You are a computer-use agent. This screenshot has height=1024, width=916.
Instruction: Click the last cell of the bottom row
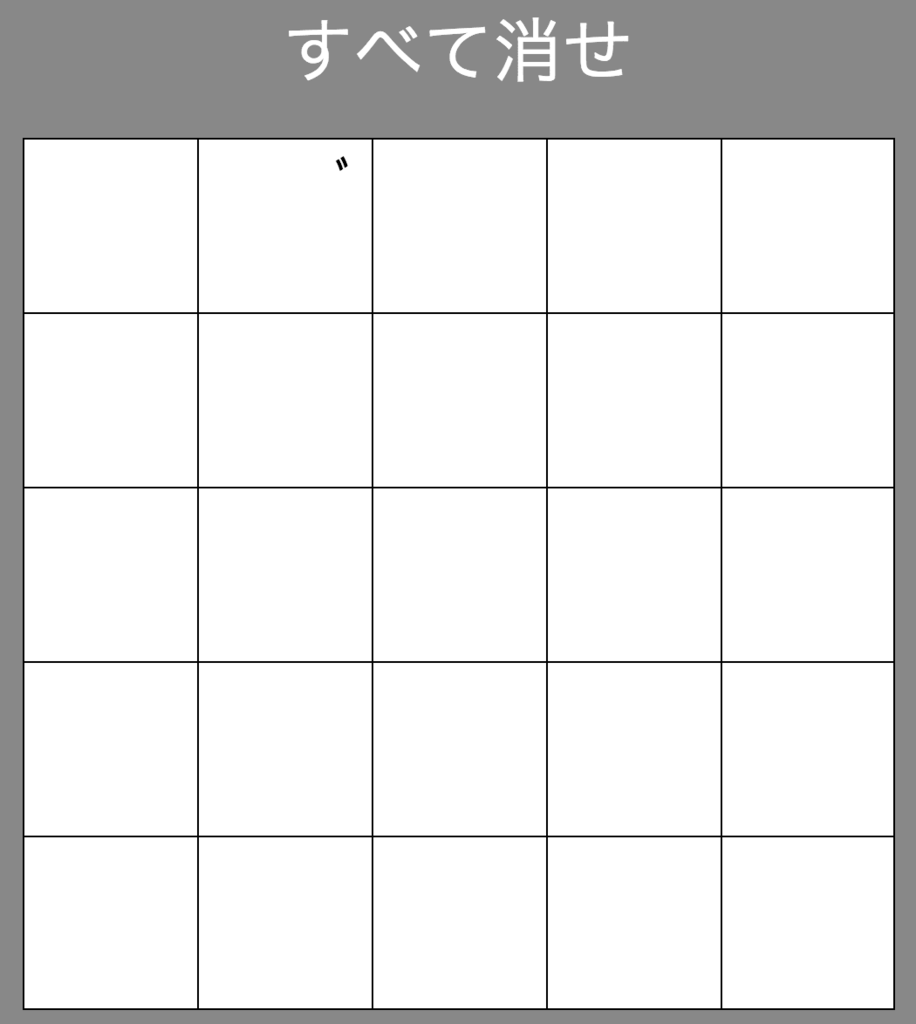808,922
